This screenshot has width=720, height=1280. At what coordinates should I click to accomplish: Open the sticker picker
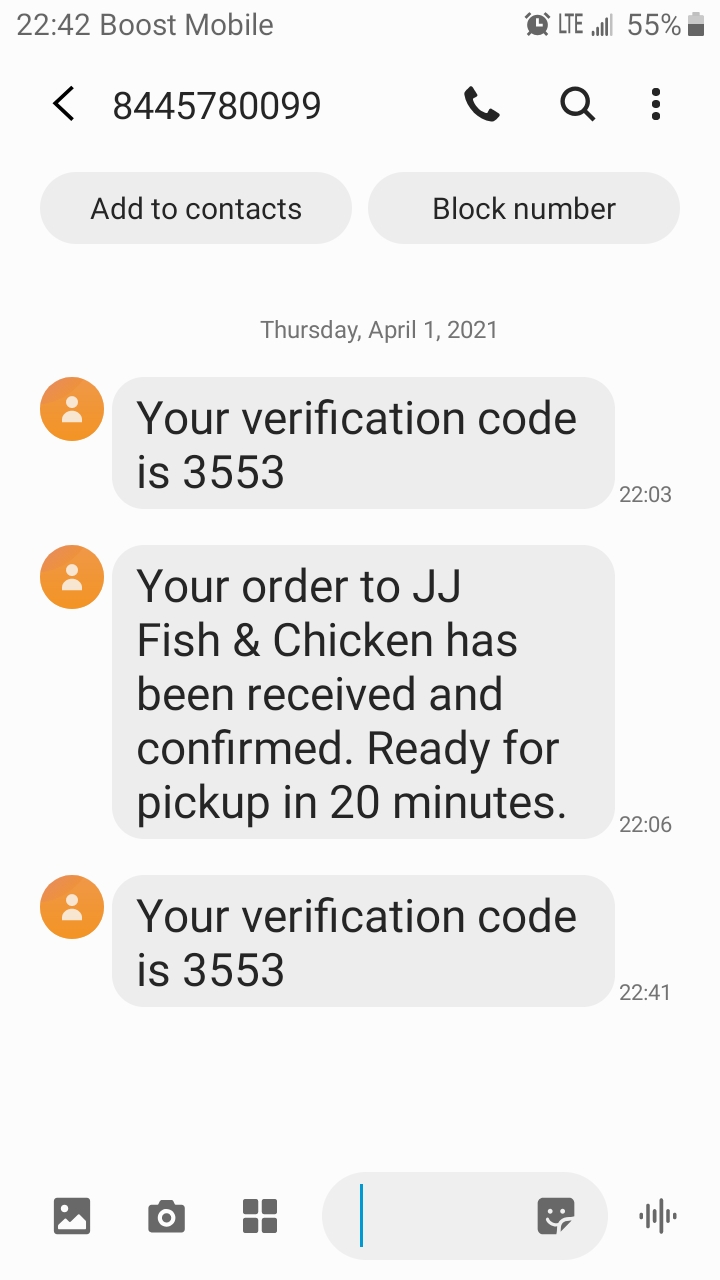[556, 1216]
